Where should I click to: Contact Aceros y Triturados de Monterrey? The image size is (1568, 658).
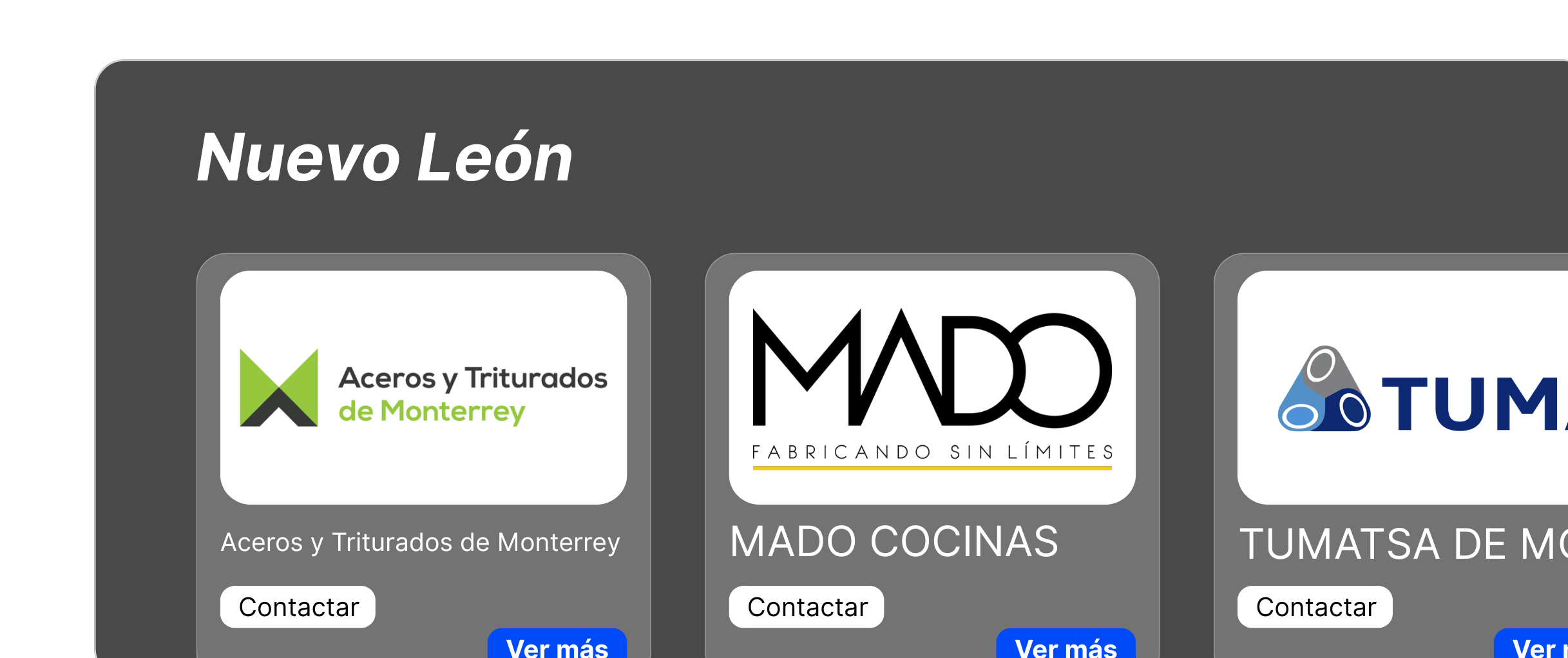point(298,606)
